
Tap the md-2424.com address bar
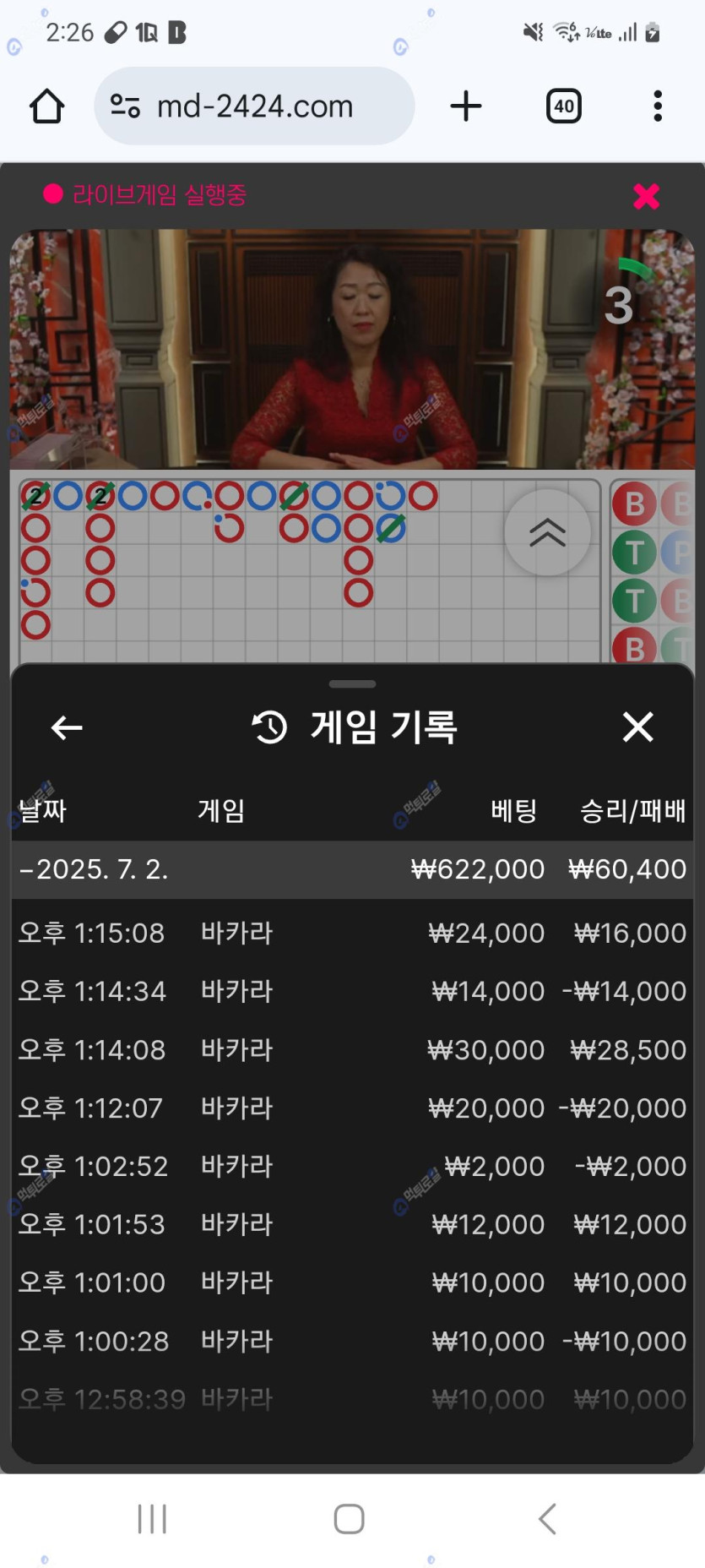tap(254, 106)
